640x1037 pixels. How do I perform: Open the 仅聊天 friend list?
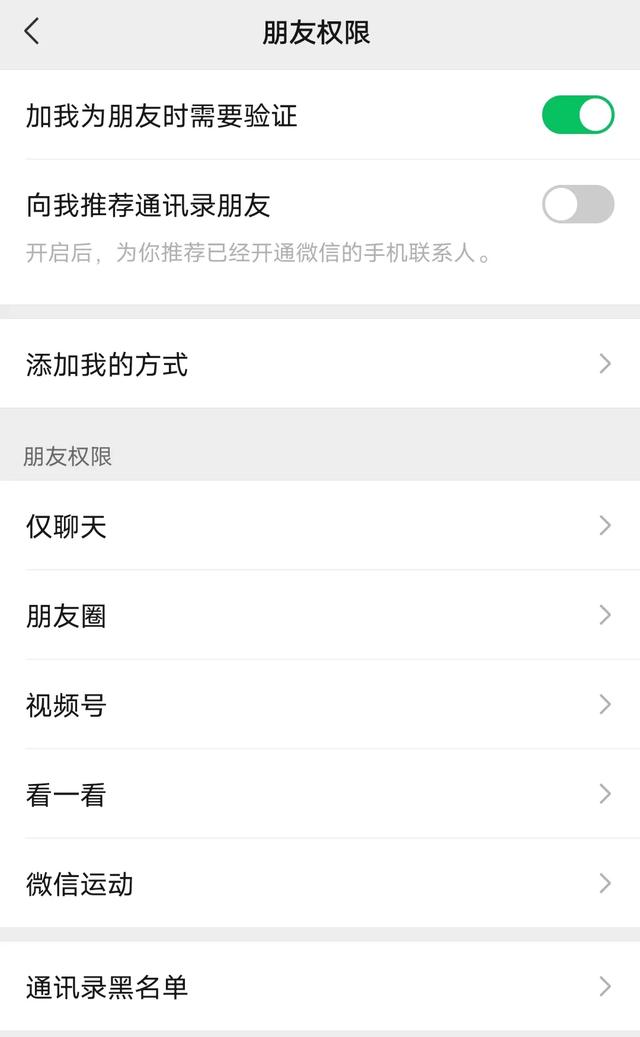(320, 526)
